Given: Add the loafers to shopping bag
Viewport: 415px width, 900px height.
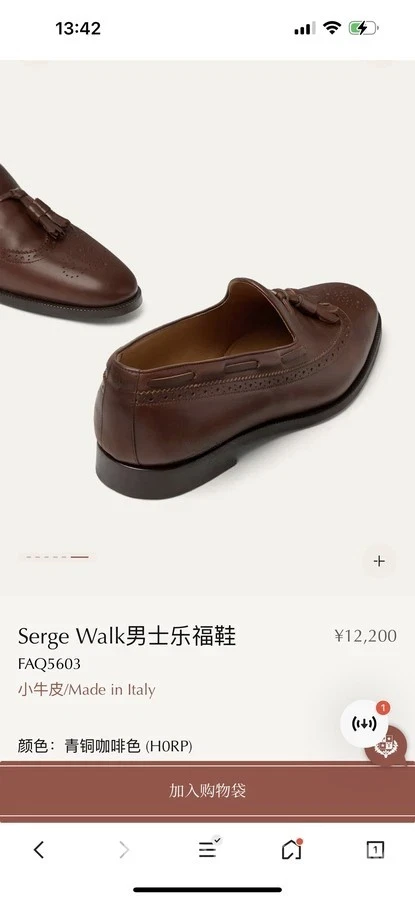Looking at the screenshot, I should [207, 791].
